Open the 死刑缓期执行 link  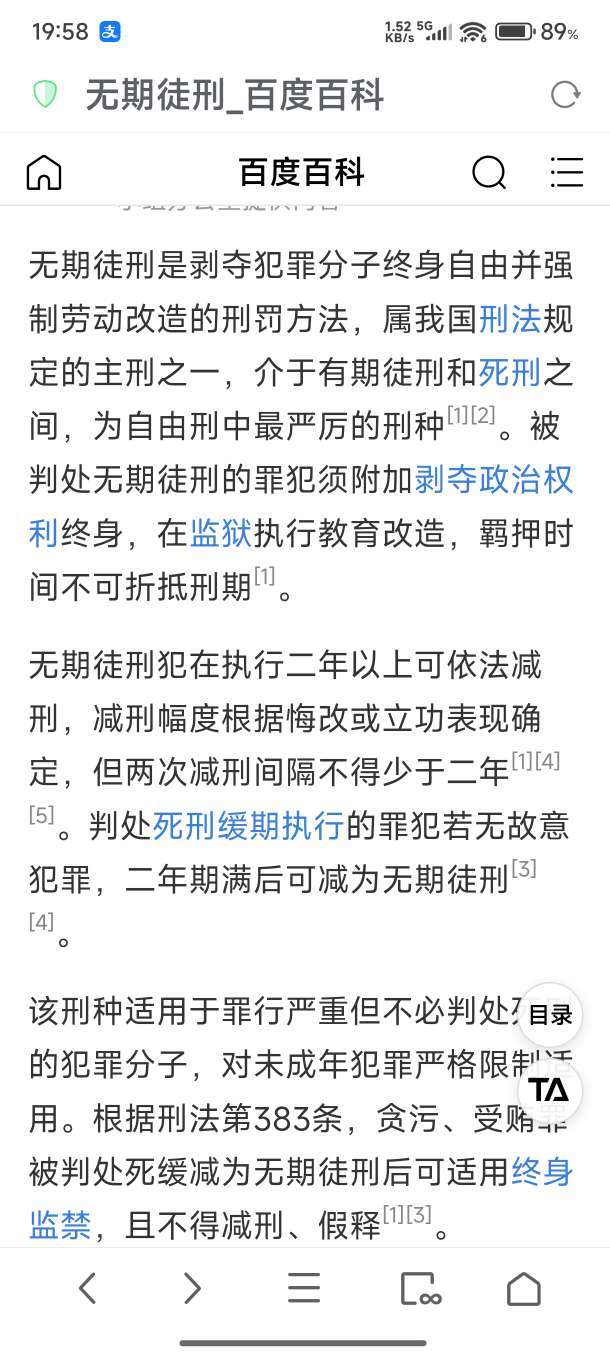point(248,826)
